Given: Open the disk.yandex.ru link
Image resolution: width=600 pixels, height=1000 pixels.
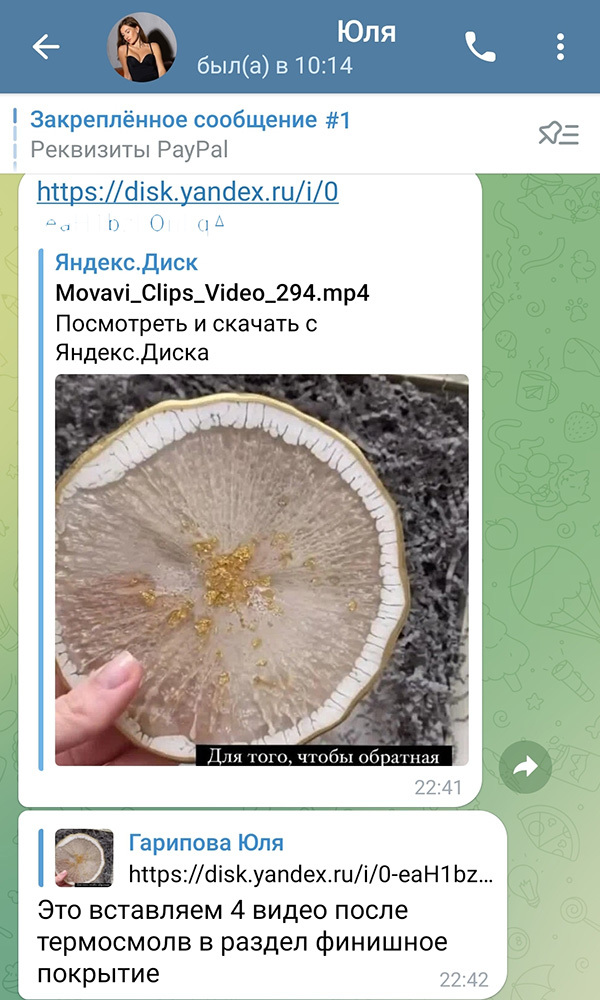Looking at the screenshot, I should [x=187, y=191].
